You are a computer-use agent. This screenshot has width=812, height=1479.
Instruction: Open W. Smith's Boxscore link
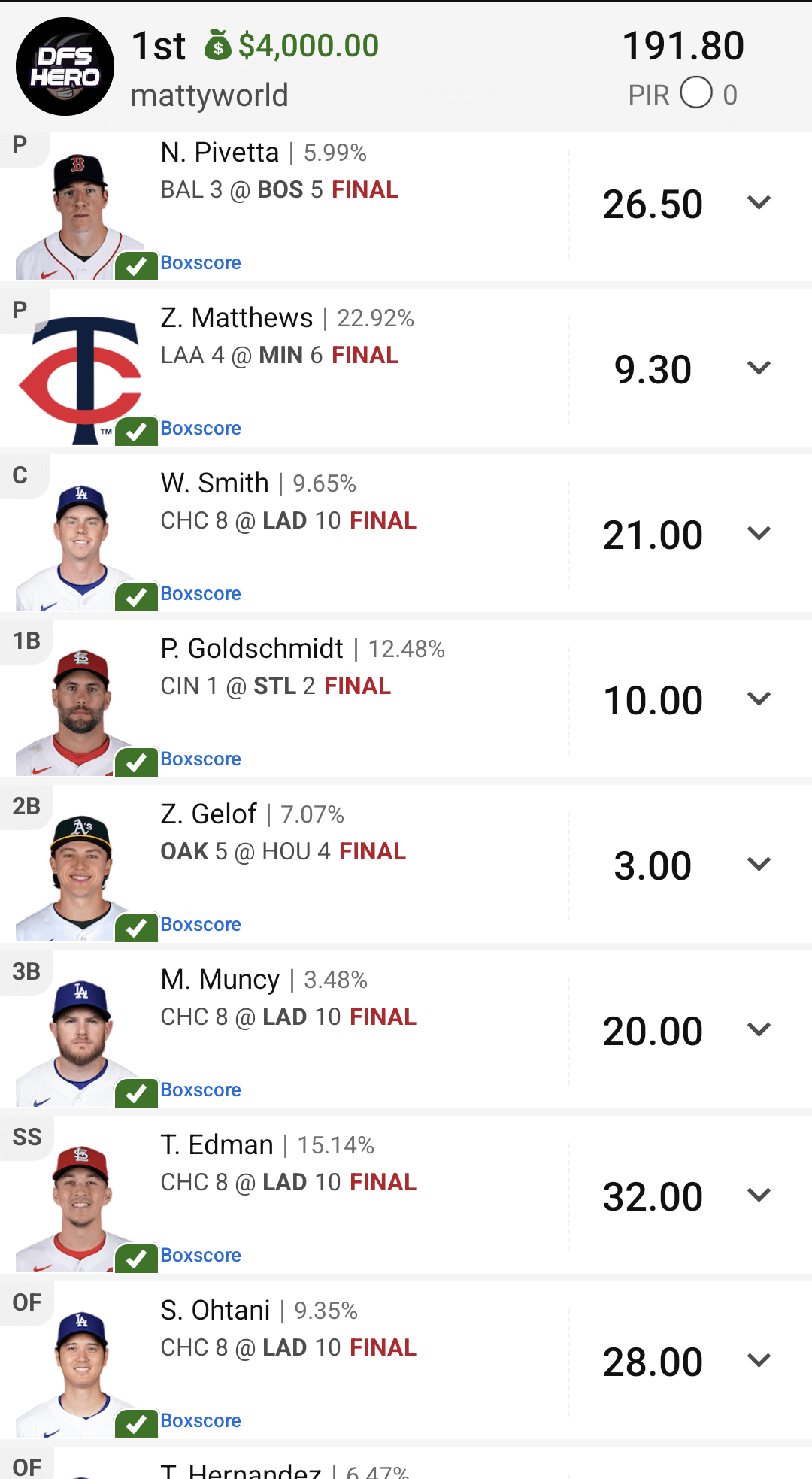(200, 593)
